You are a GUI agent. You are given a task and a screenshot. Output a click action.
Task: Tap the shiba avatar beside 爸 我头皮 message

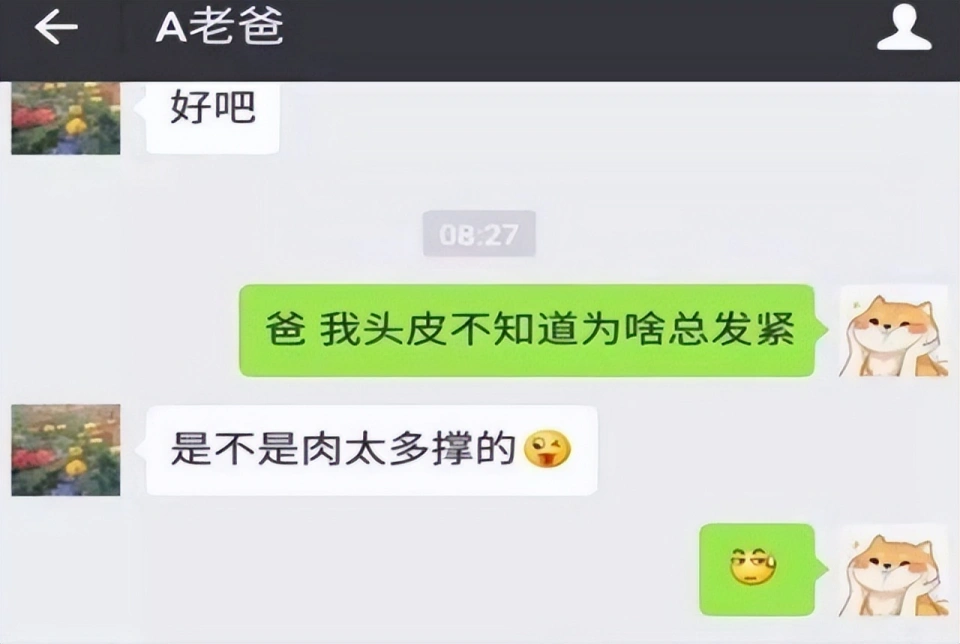pos(893,331)
